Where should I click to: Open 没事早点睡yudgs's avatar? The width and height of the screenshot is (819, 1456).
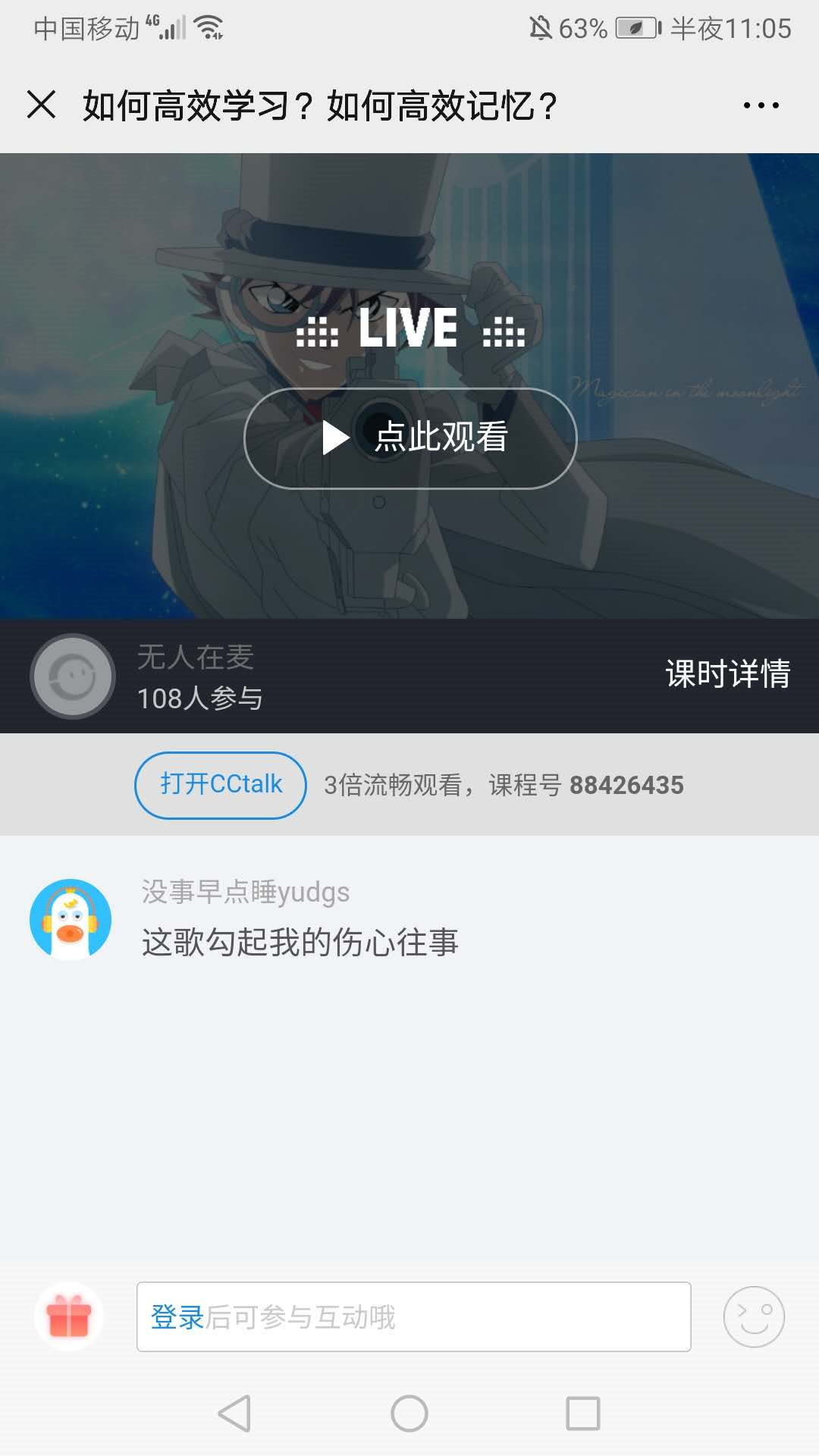pyautogui.click(x=71, y=920)
